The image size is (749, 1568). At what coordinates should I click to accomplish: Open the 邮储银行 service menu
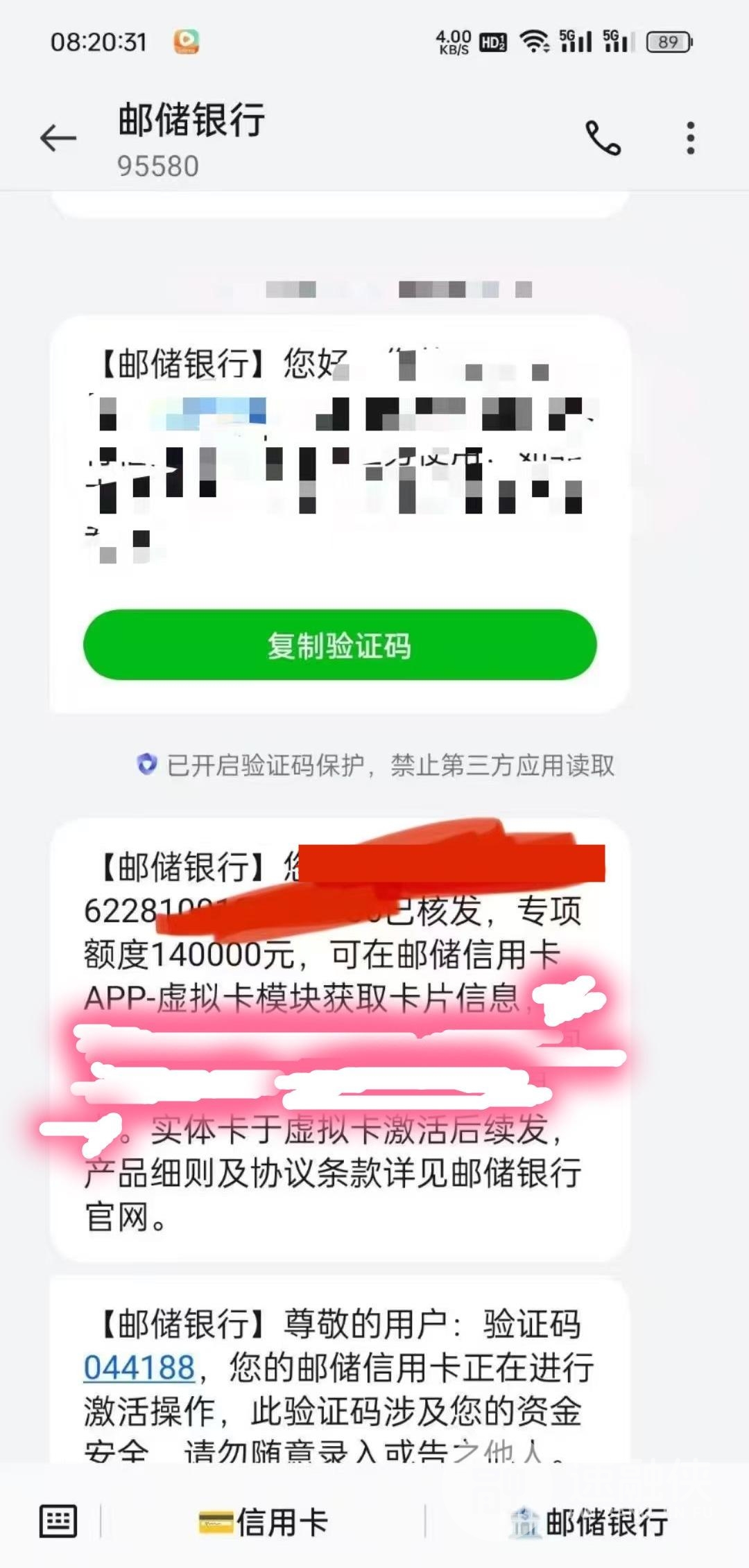(x=589, y=1522)
